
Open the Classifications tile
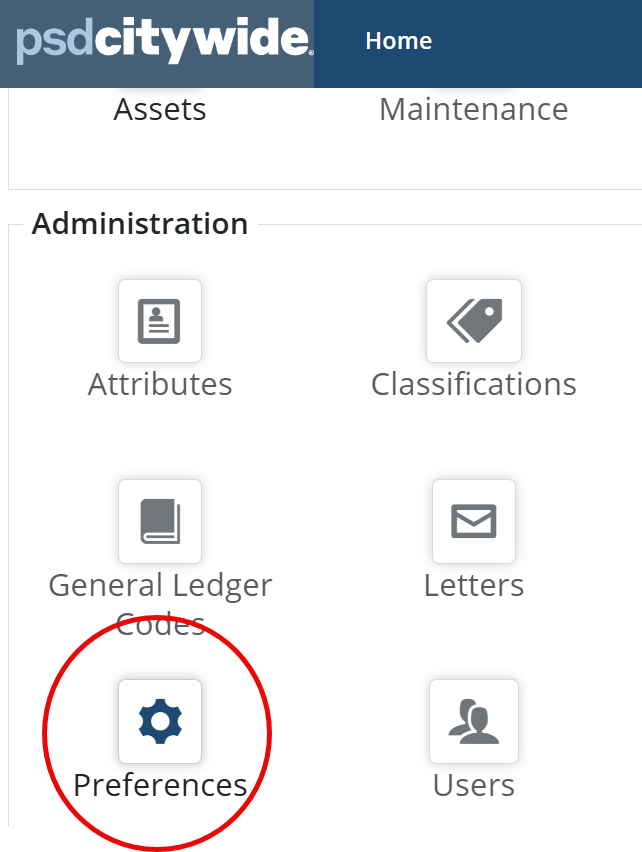[474, 321]
